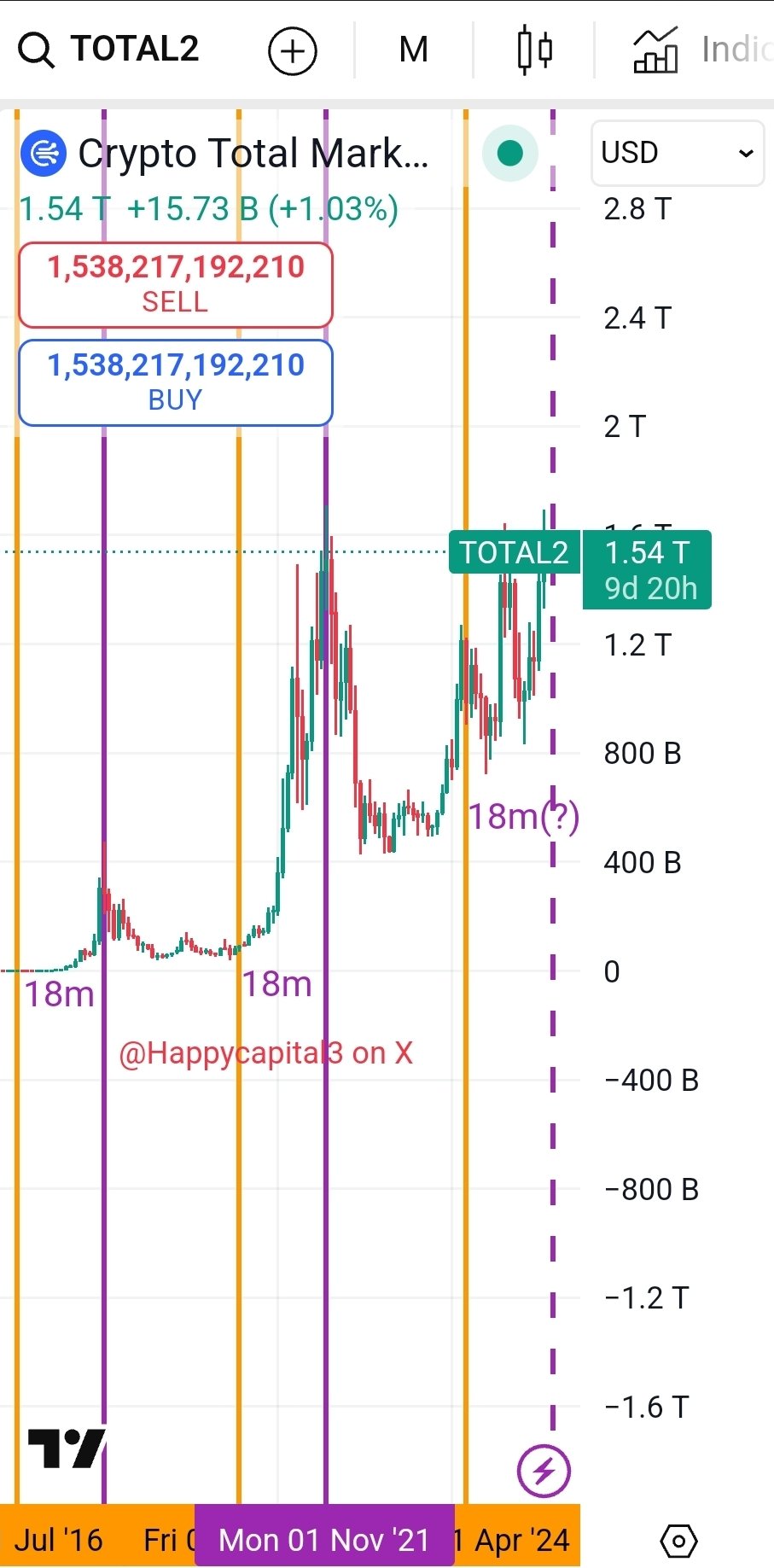Tap the red SELL button
The height and width of the screenshot is (1568, 774).
click(x=175, y=284)
